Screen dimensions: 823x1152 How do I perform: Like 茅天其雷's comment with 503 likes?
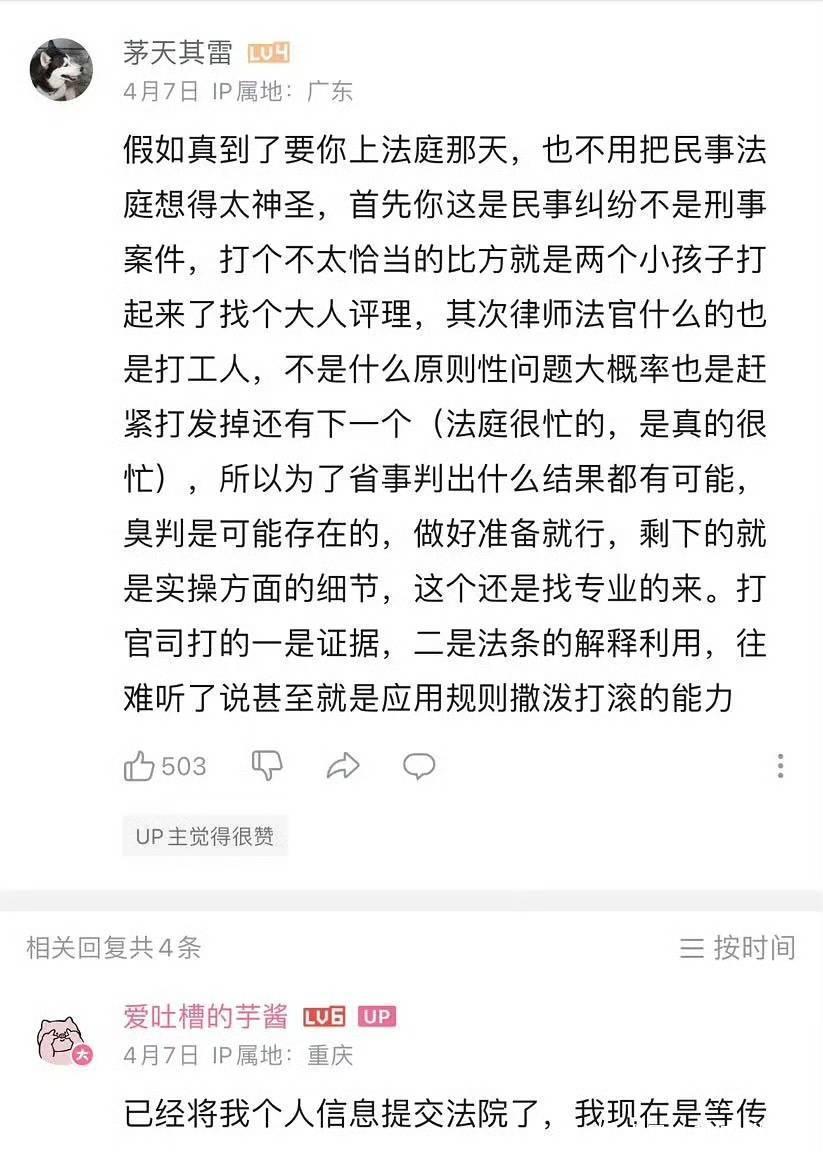140,766
